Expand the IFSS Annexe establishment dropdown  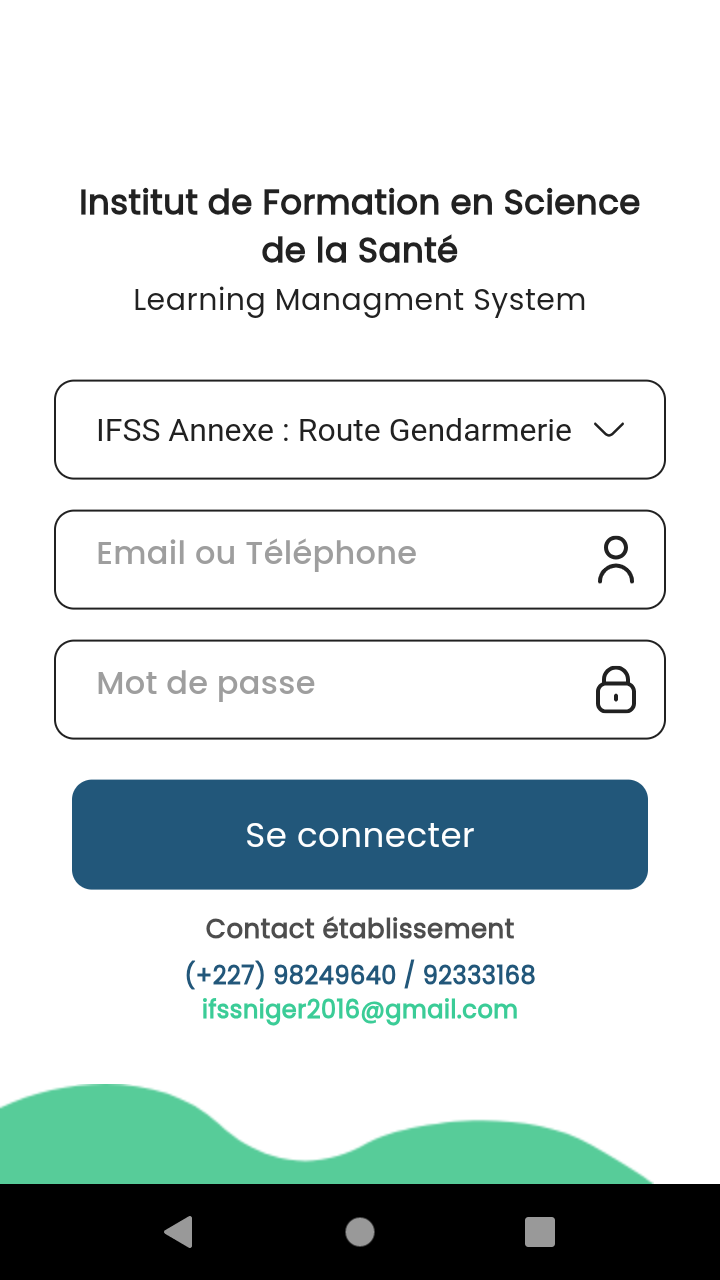359,430
